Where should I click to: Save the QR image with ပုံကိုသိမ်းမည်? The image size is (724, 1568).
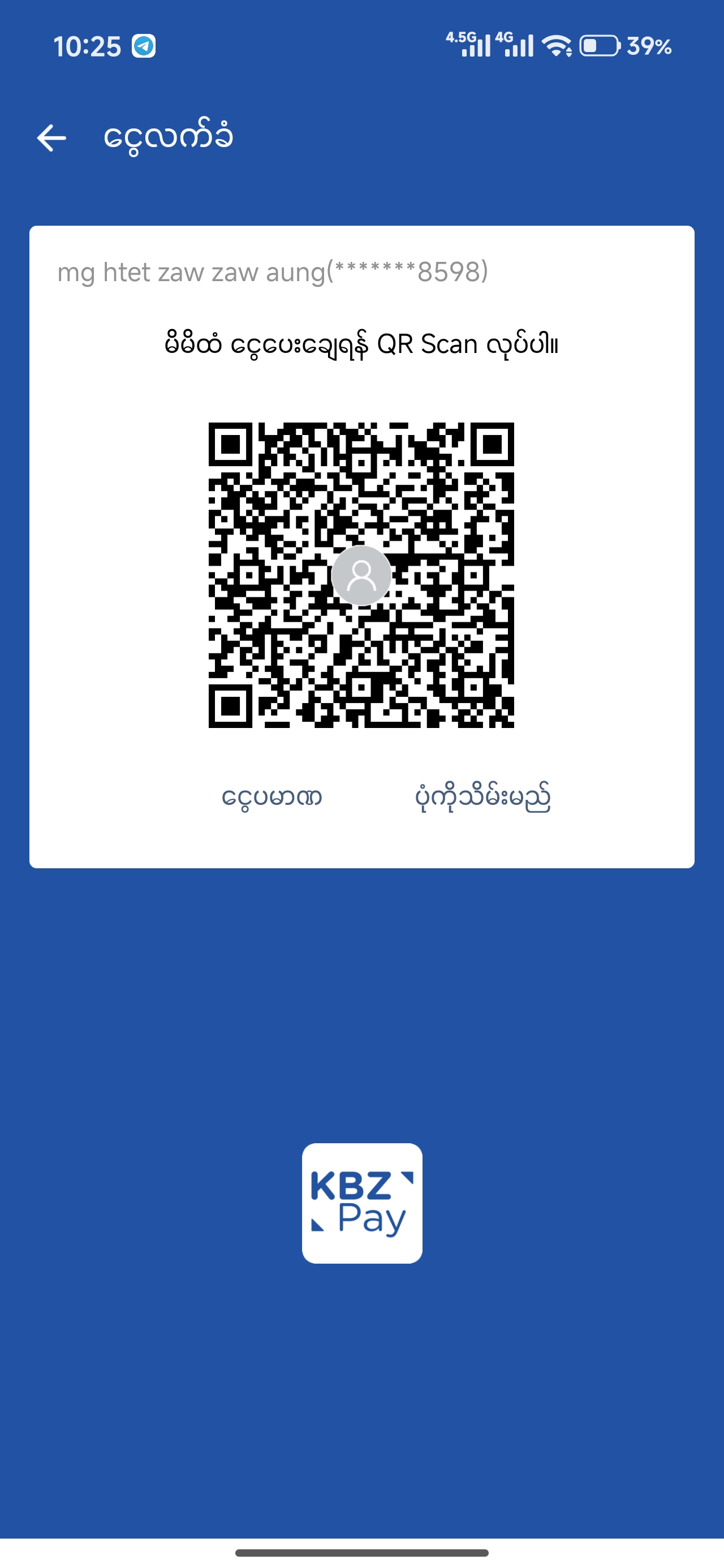(483, 797)
